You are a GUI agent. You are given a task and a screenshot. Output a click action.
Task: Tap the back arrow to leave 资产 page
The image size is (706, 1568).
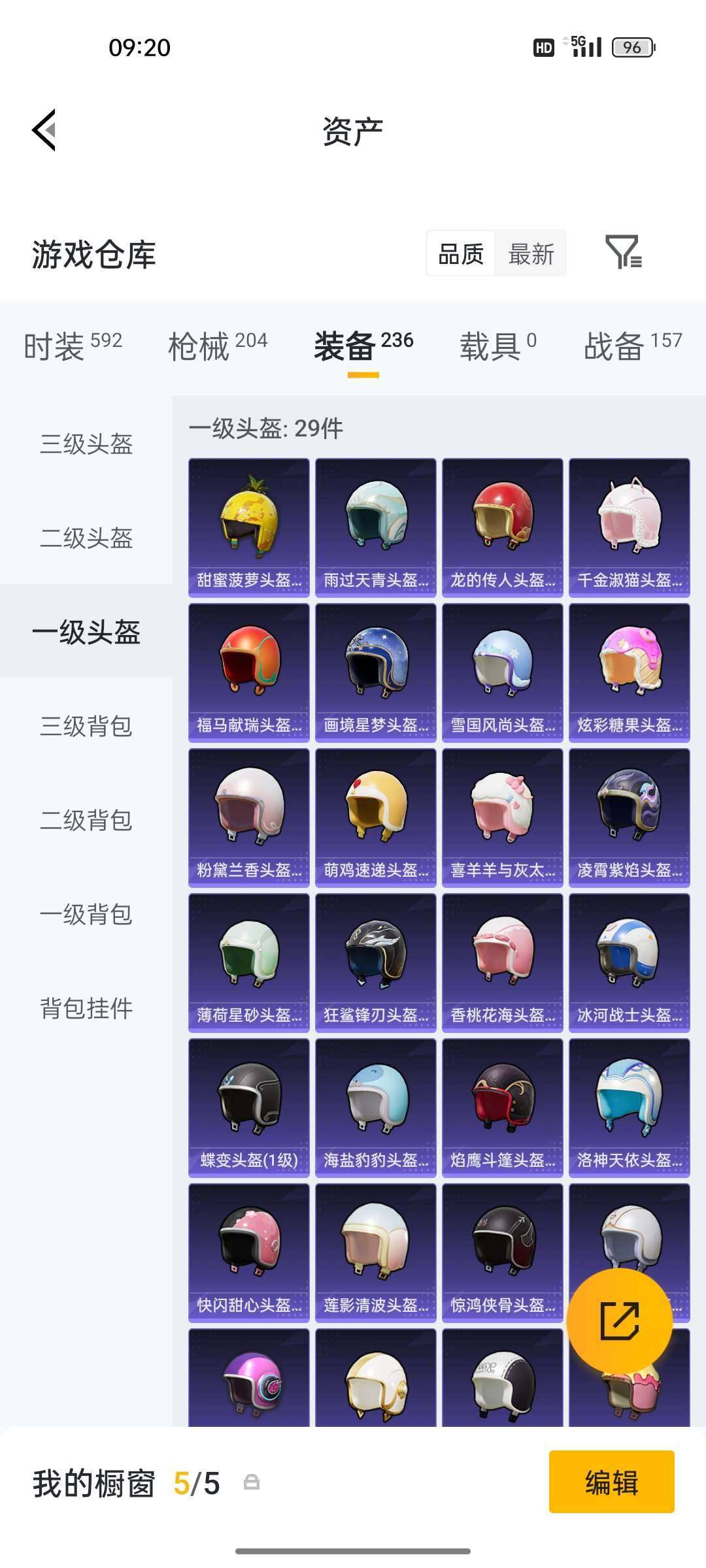point(44,129)
